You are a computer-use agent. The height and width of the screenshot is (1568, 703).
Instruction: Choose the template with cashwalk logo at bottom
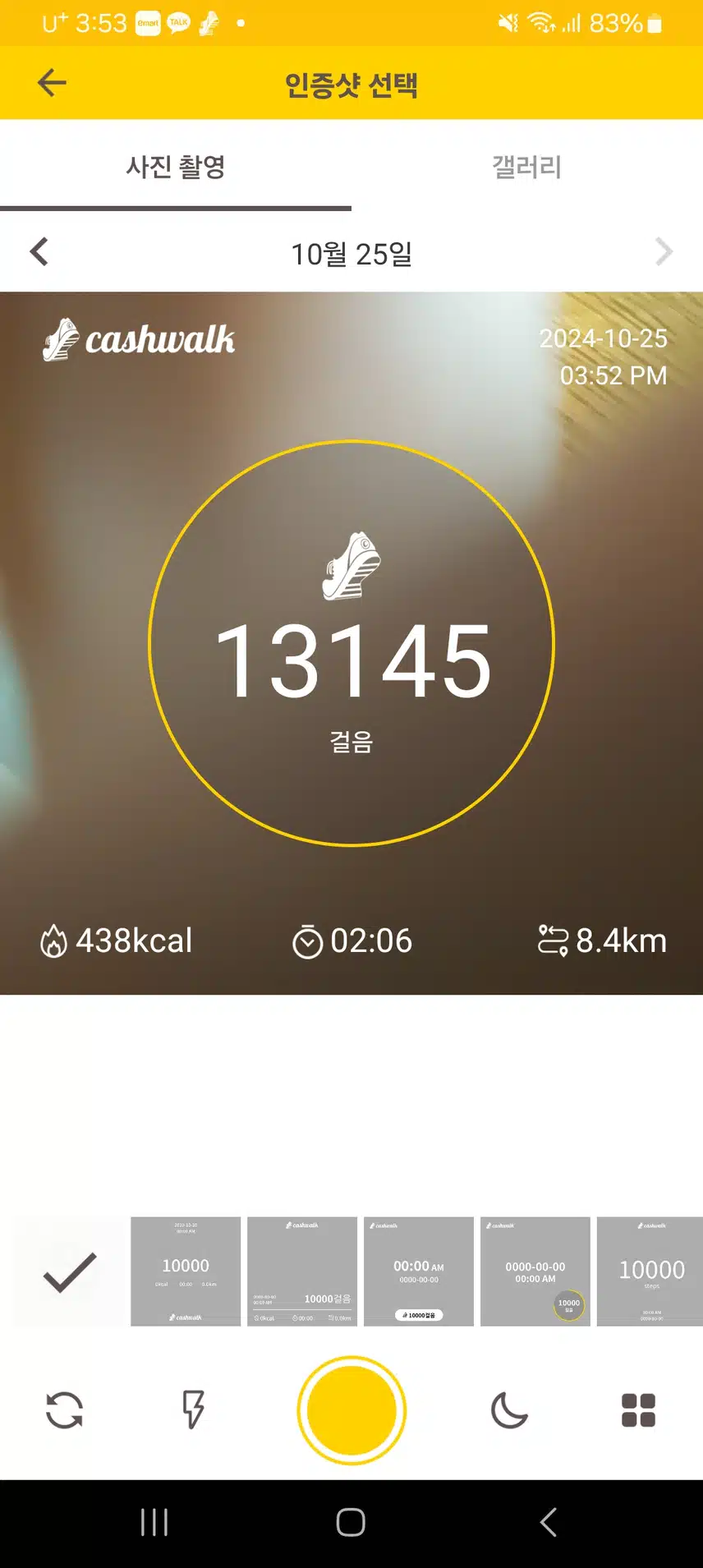click(186, 1271)
